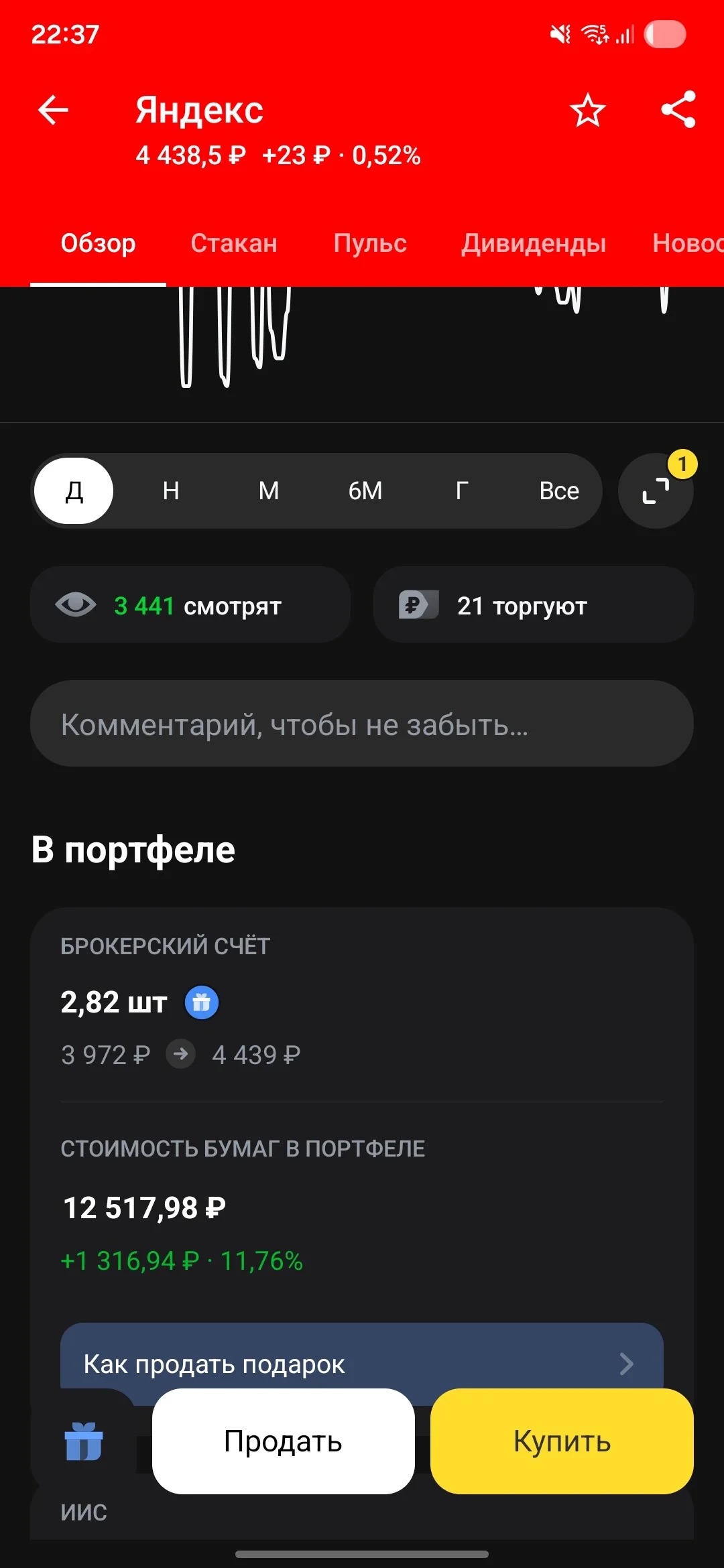Open the Пульс tab
The image size is (724, 1568).
click(370, 243)
